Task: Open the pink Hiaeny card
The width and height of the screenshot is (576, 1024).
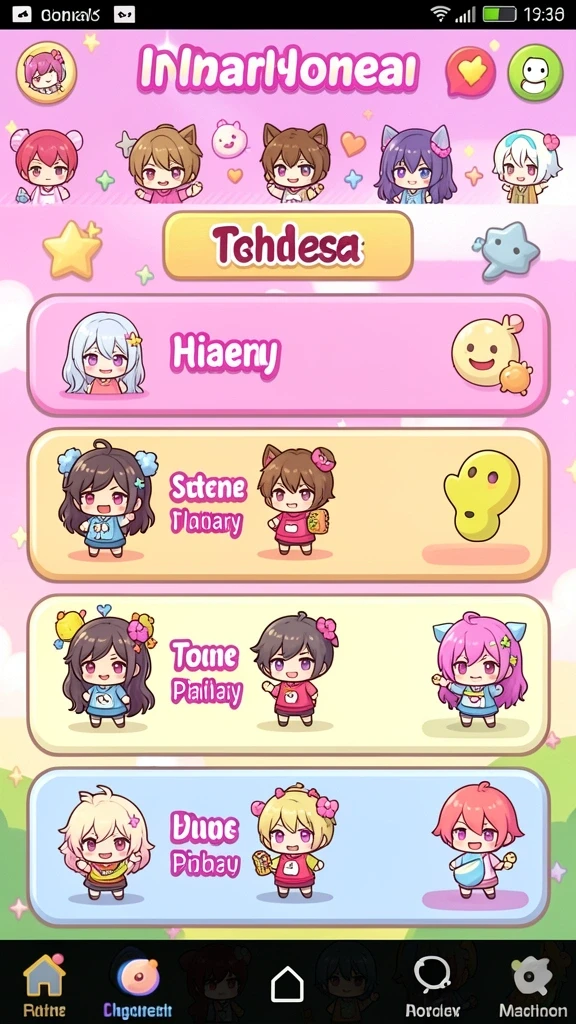Action: (x=288, y=355)
